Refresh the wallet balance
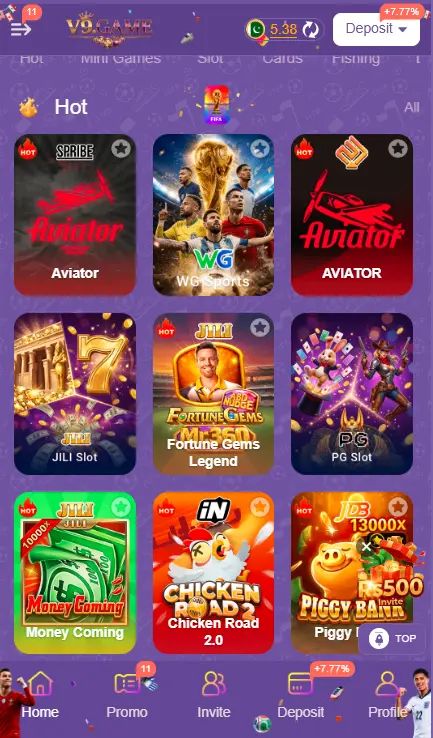 [x=311, y=30]
